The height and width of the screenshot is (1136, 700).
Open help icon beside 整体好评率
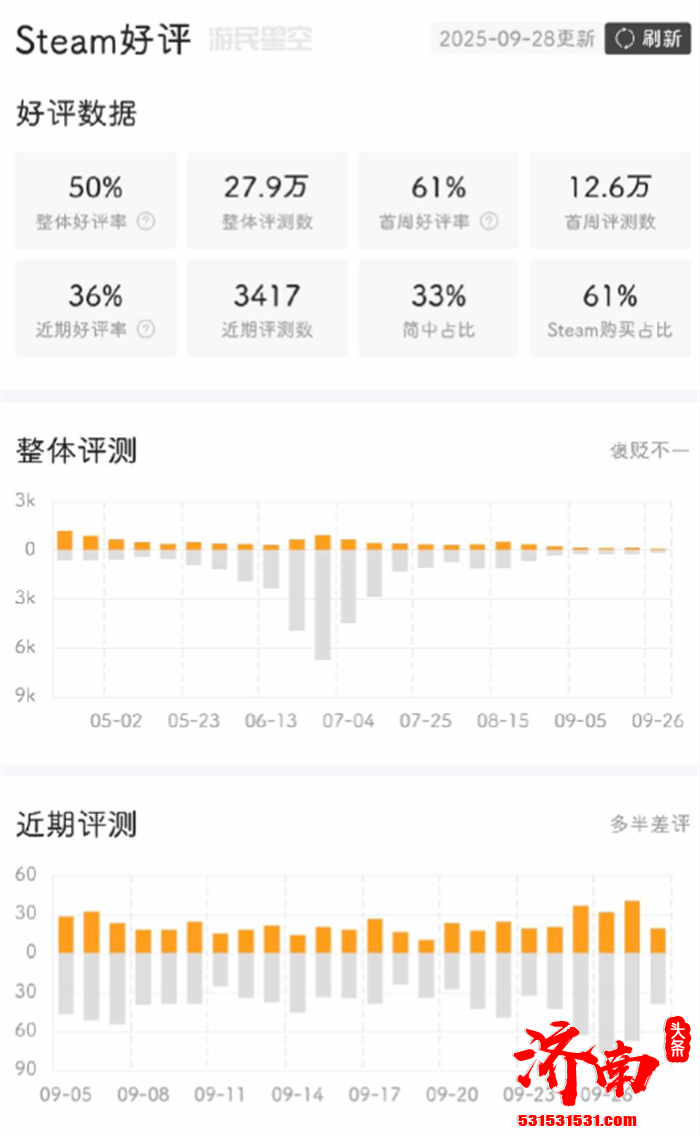click(146, 222)
